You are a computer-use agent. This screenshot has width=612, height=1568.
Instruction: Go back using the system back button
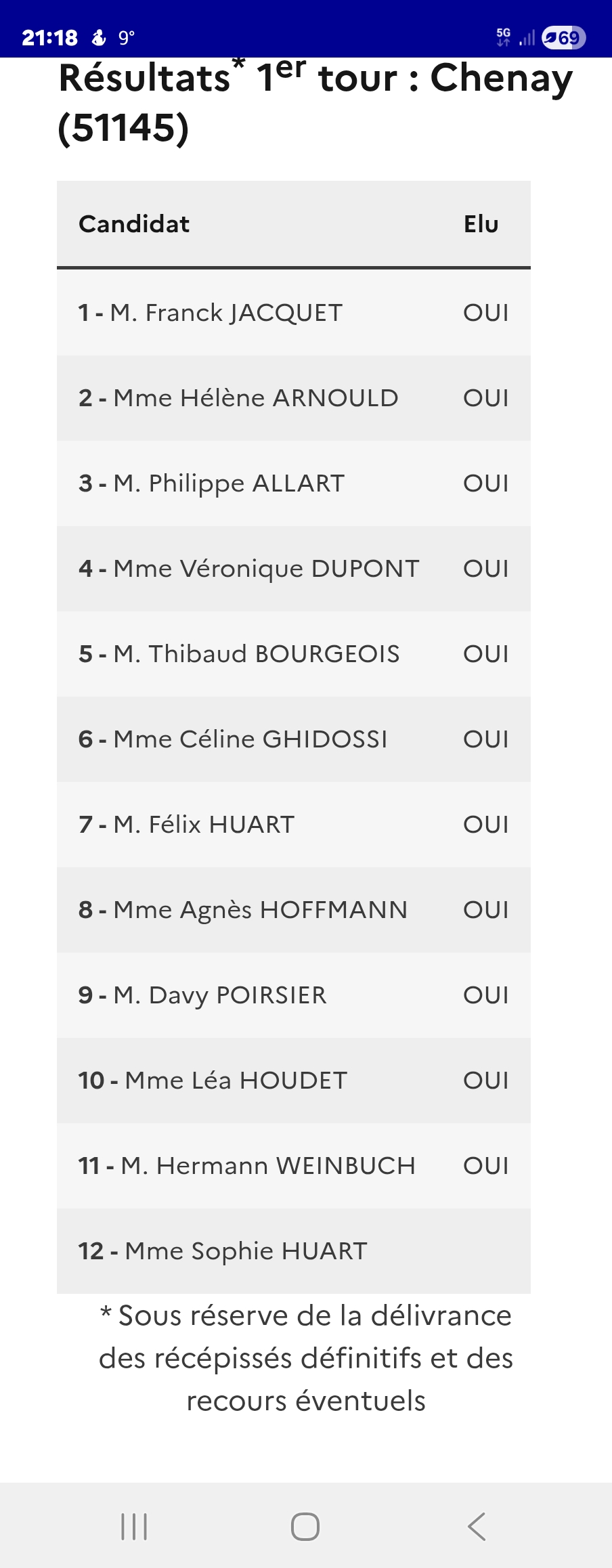[x=477, y=1526]
